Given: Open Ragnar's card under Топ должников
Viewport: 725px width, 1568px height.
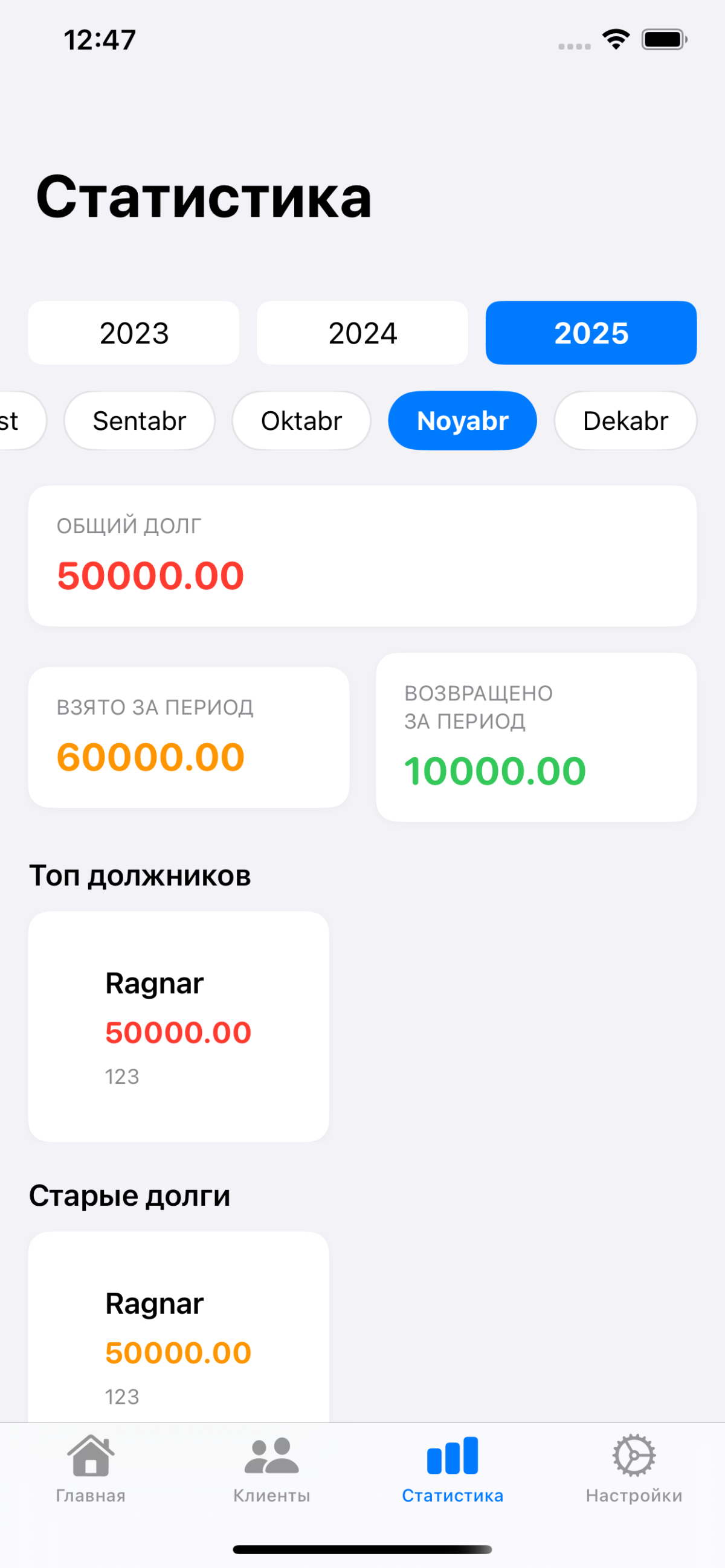Looking at the screenshot, I should (x=178, y=1026).
